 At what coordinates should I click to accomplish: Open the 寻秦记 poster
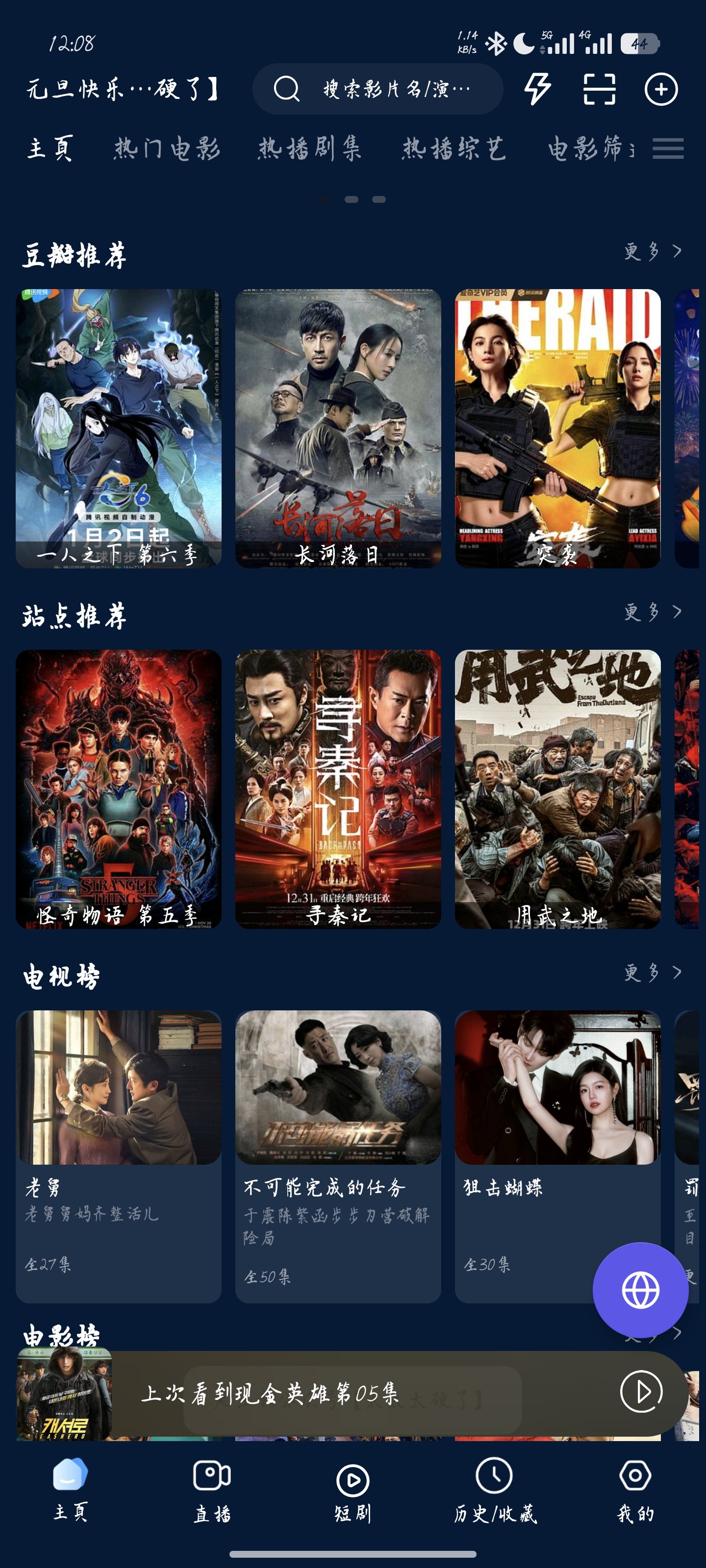pos(338,789)
